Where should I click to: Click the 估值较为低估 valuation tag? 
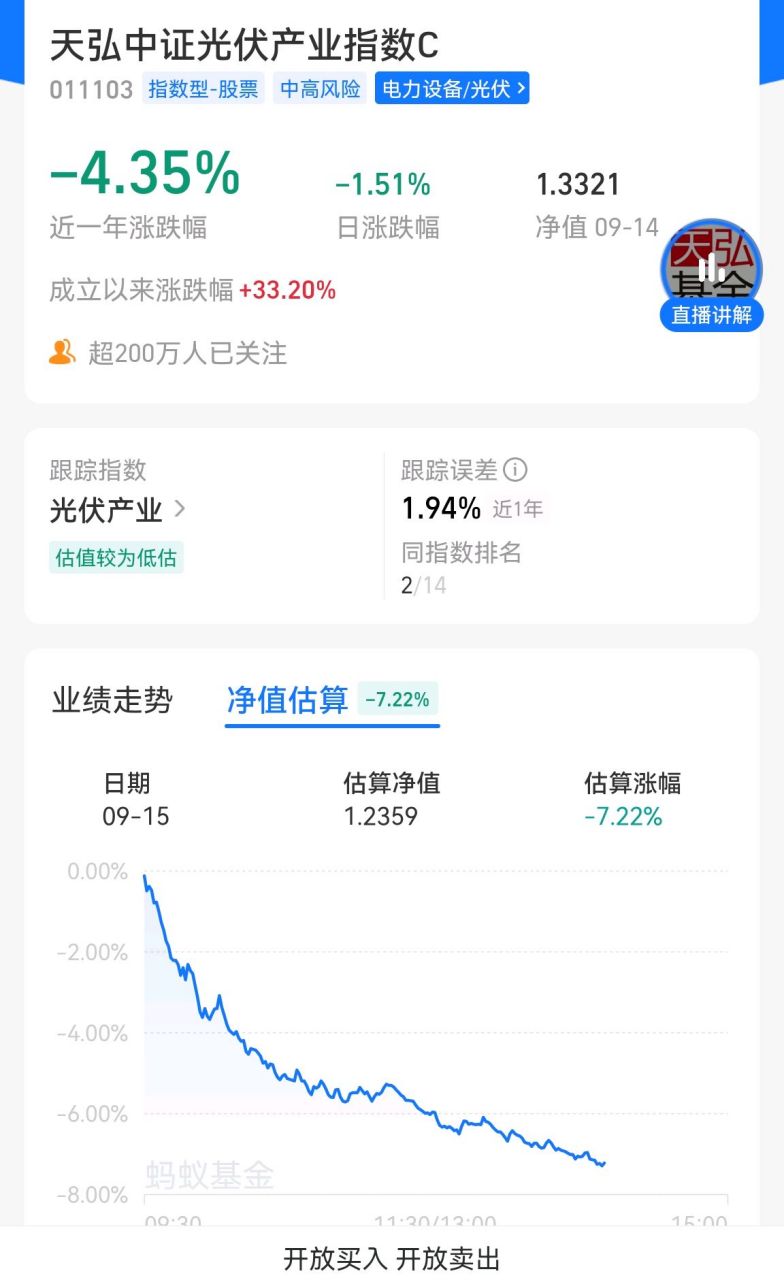point(116,557)
